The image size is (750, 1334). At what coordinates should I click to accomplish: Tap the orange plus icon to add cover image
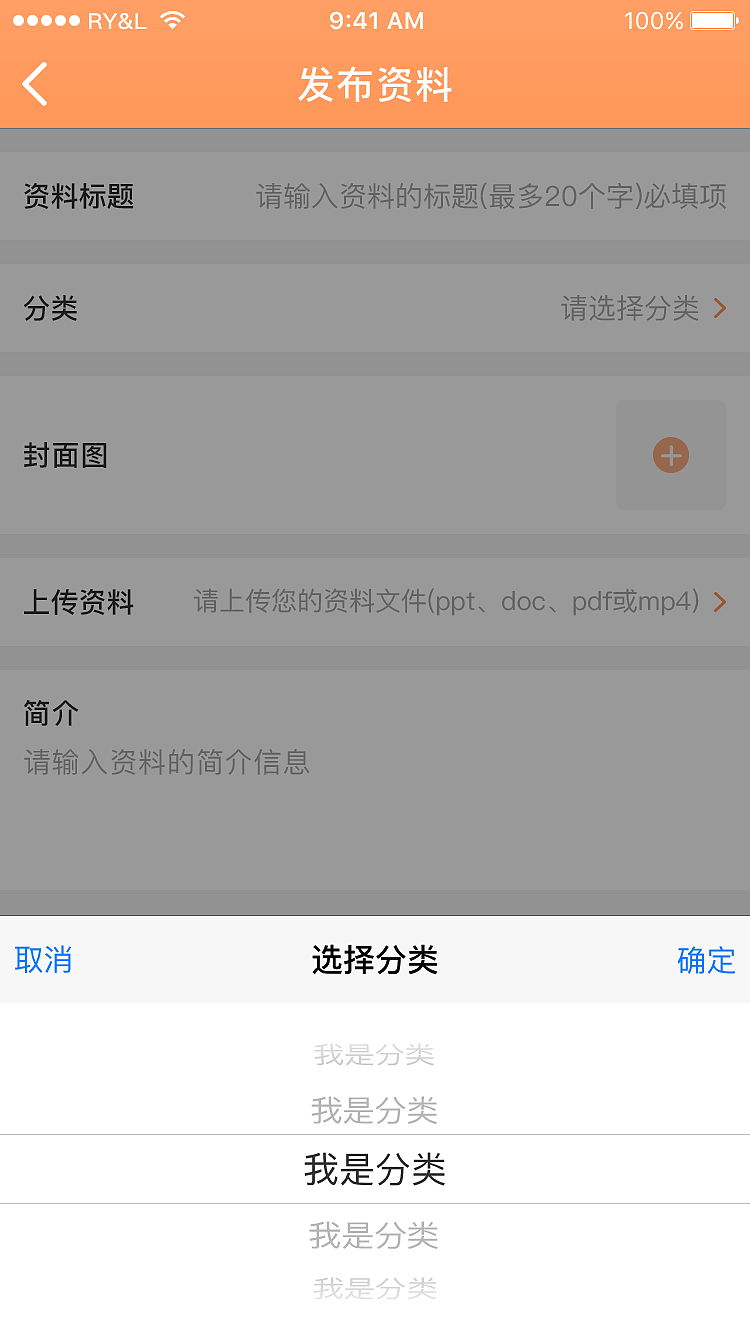[x=671, y=455]
